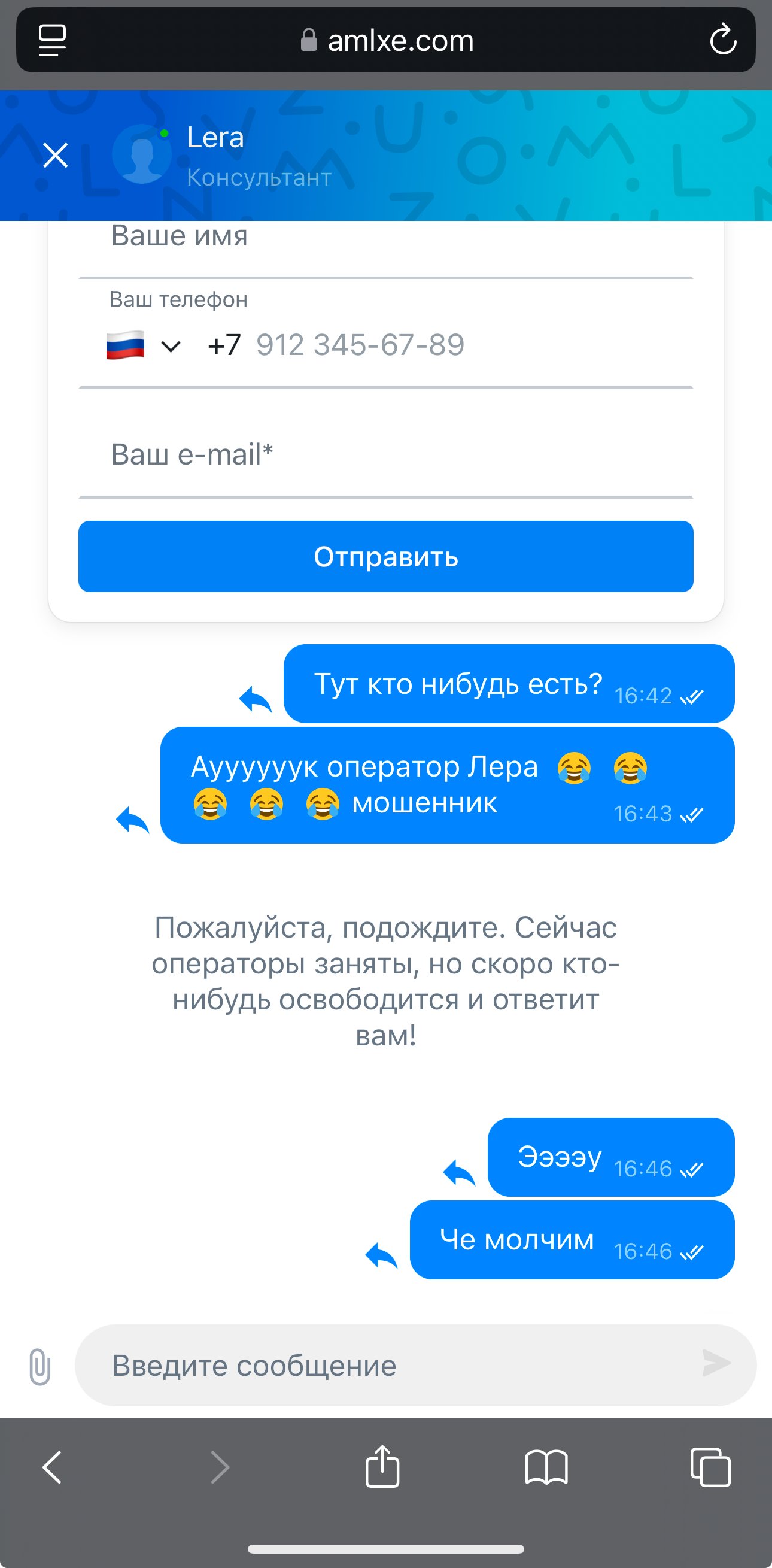Tap the "Ваше имя" name field
Screen dimensions: 772x1568
[385, 241]
